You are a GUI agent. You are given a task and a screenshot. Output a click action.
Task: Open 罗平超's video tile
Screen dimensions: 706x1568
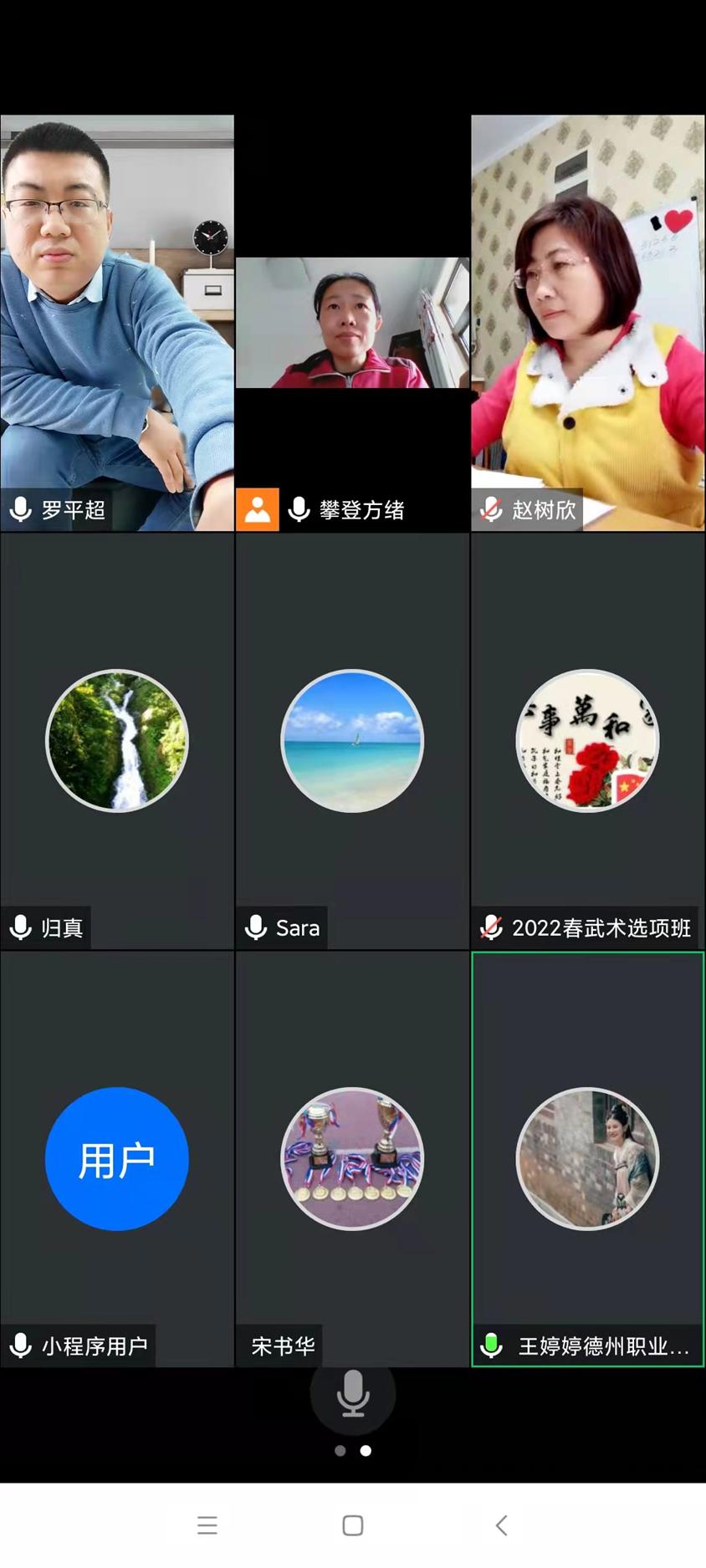point(117,323)
